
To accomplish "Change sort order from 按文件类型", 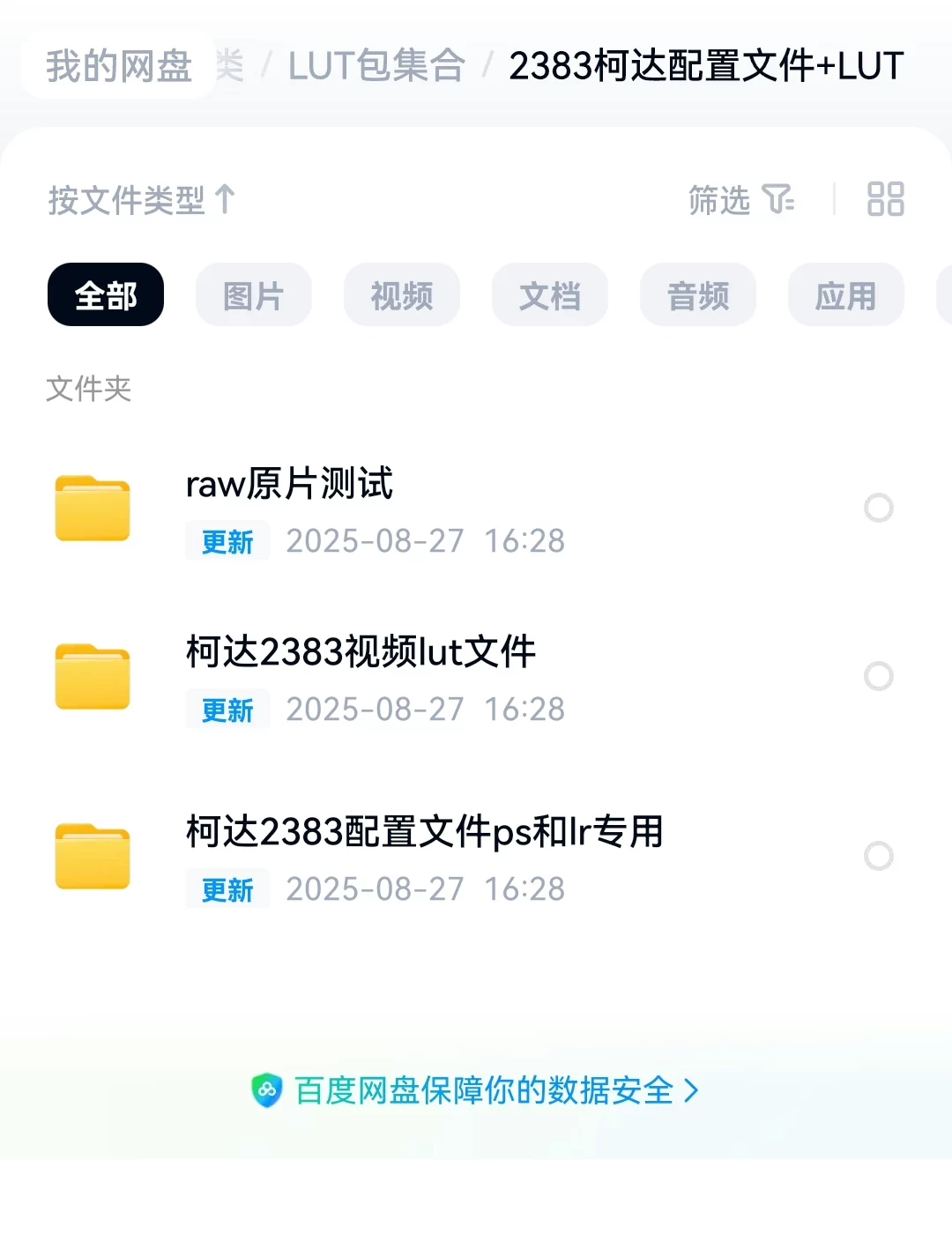I will [x=141, y=200].
